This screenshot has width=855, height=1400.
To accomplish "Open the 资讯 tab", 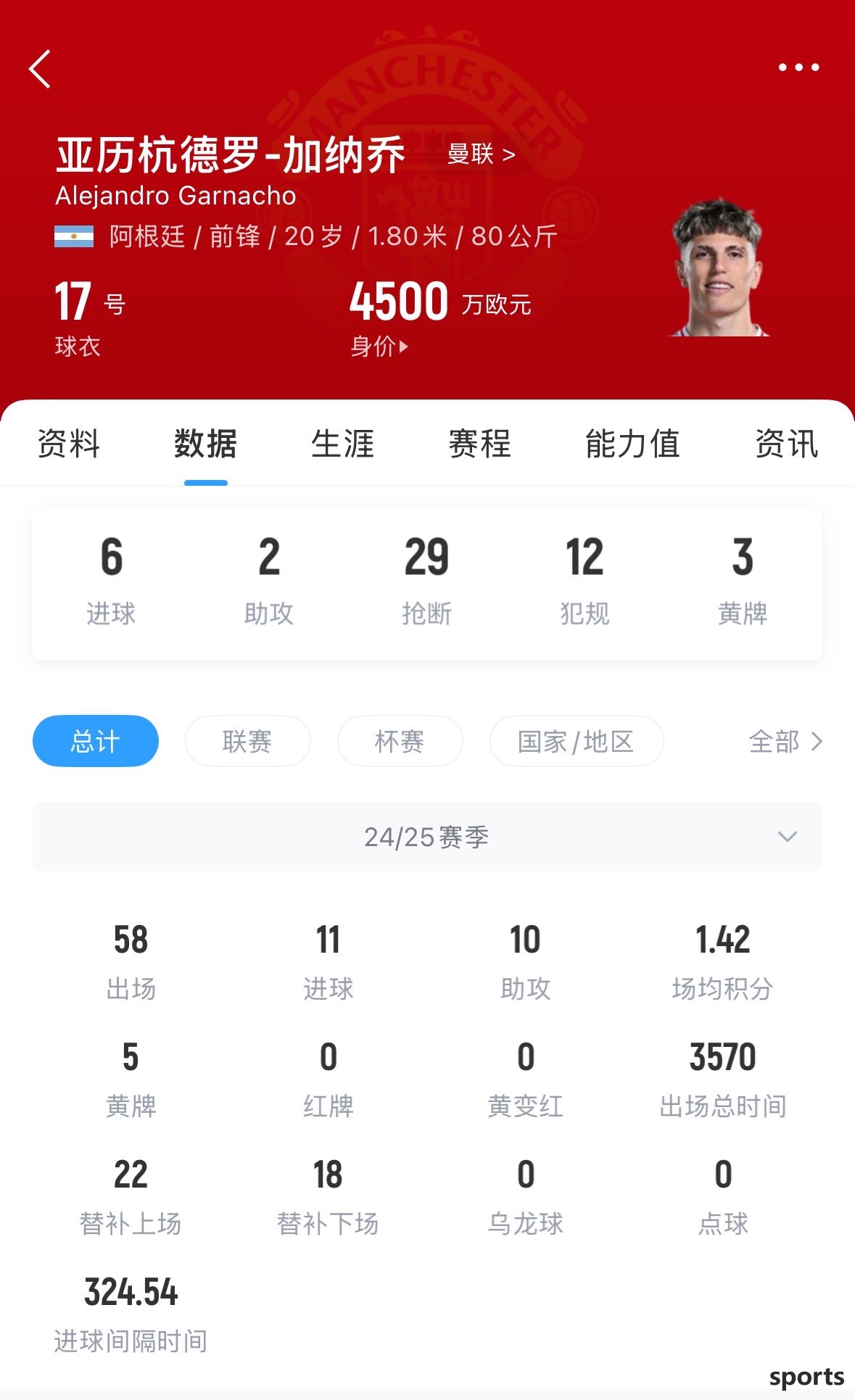I will tap(786, 444).
